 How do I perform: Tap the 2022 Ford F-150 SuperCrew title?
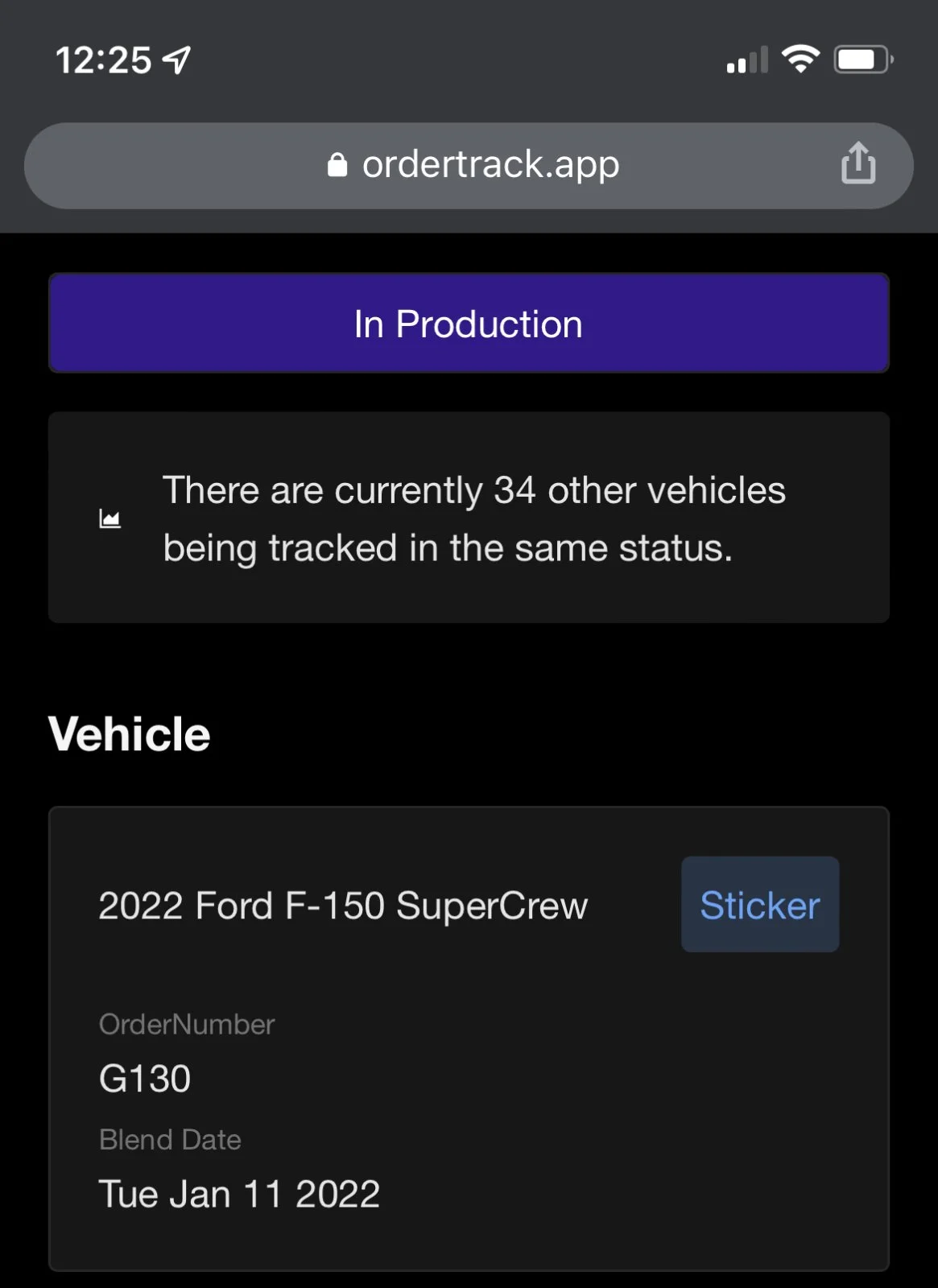(343, 906)
